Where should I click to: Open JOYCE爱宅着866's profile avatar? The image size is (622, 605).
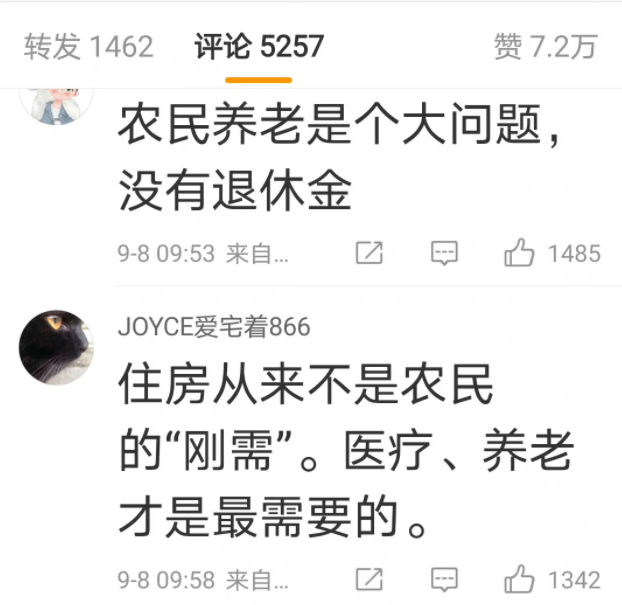pos(56,347)
